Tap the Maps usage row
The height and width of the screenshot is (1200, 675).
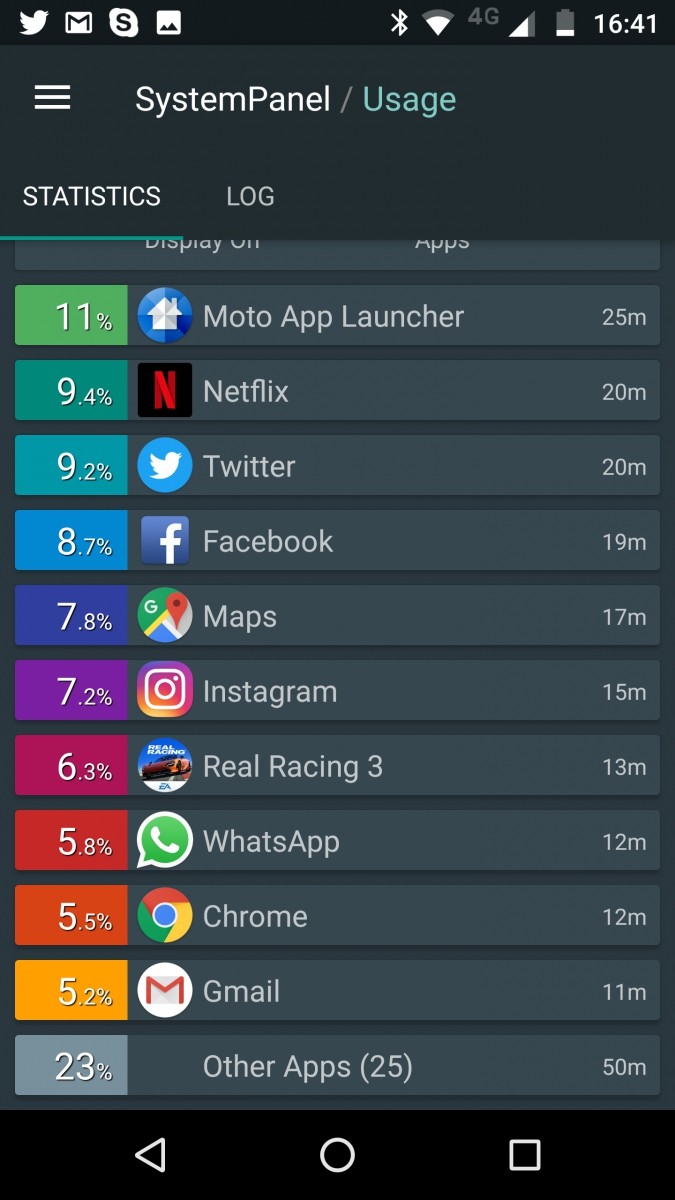coord(337,616)
